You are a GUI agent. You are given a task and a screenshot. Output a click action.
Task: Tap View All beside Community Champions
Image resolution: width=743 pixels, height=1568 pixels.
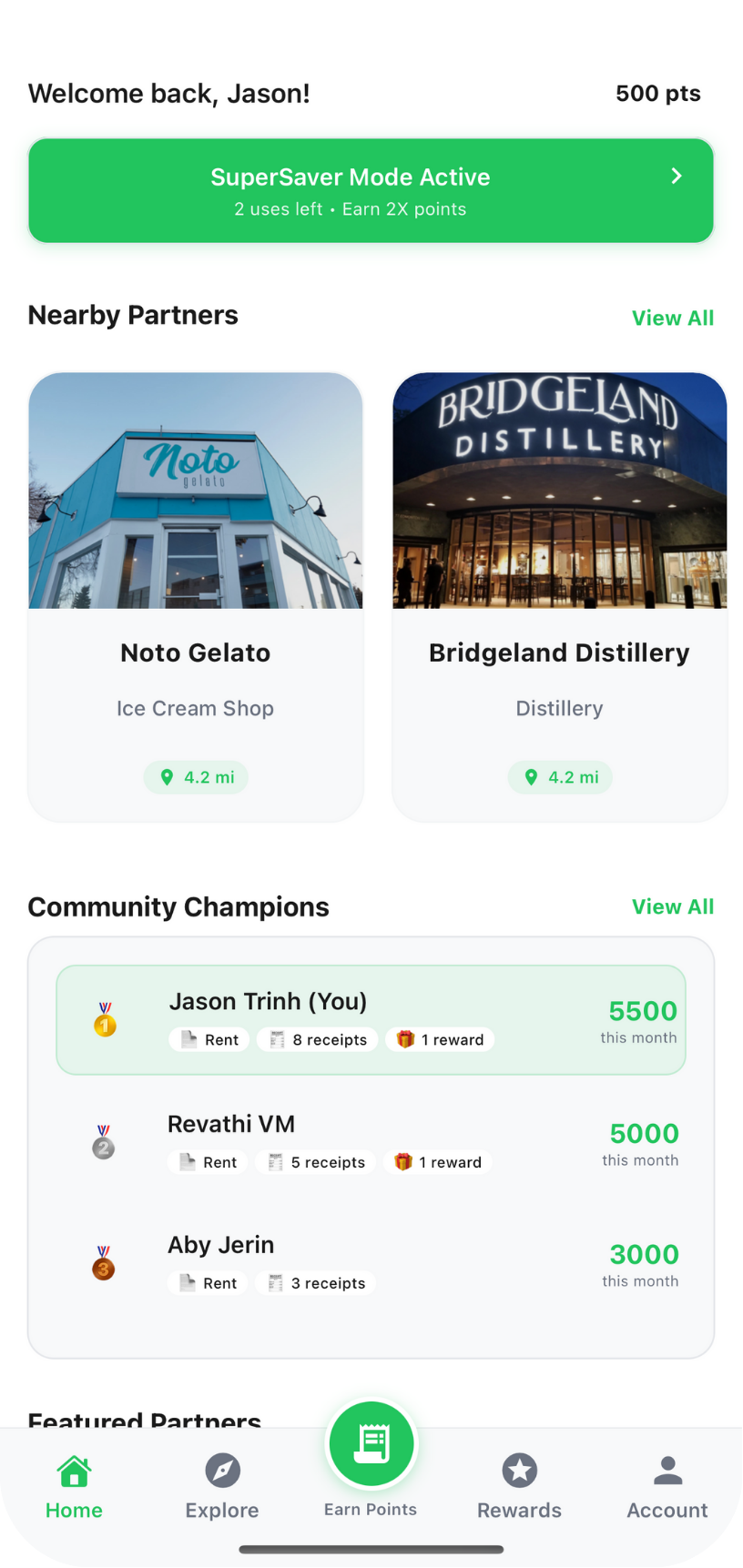point(673,906)
